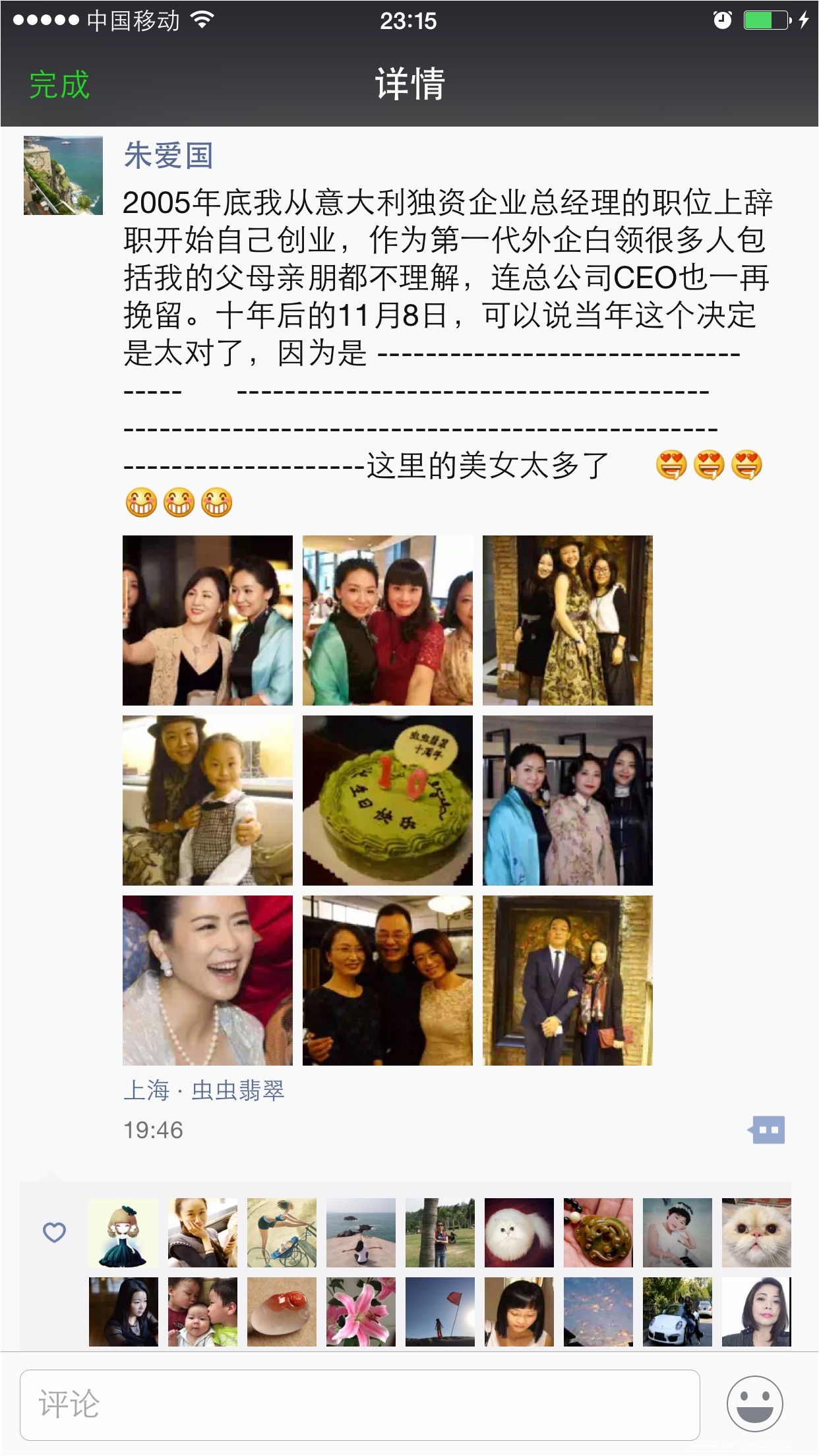Image resolution: width=819 pixels, height=1456 pixels.
Task: Open the cartoon girl liker avatar
Action: click(x=123, y=1232)
